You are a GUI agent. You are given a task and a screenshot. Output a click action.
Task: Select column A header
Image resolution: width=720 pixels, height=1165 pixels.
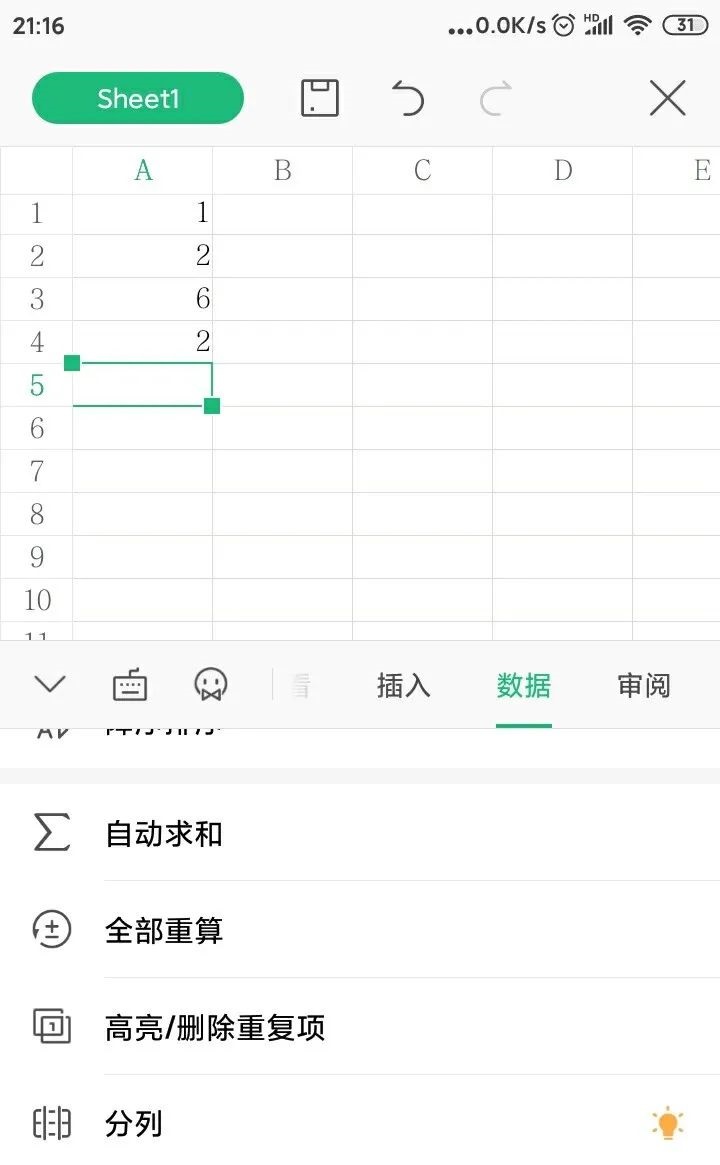coord(143,171)
